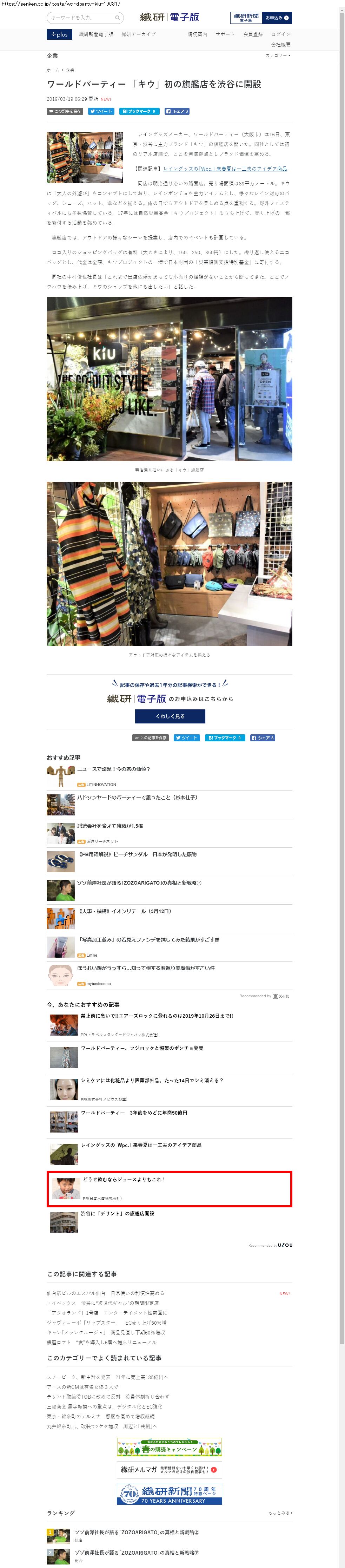345x1568 pixels.
Task: Open ワールドパーティー 3年後をめどに年商50億円 article
Action: pos(134,1113)
